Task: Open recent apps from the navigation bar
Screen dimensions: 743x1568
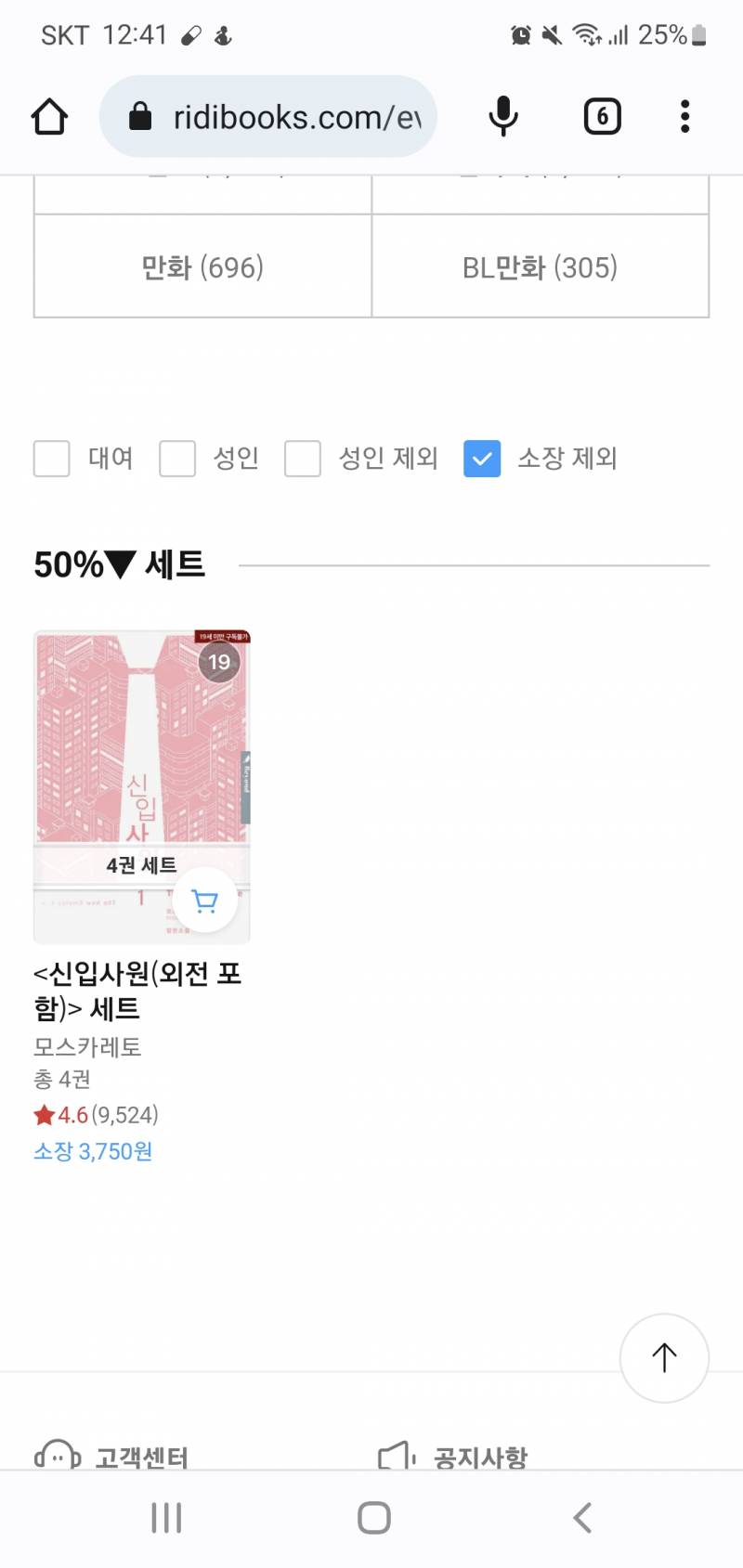Action: (165, 1518)
